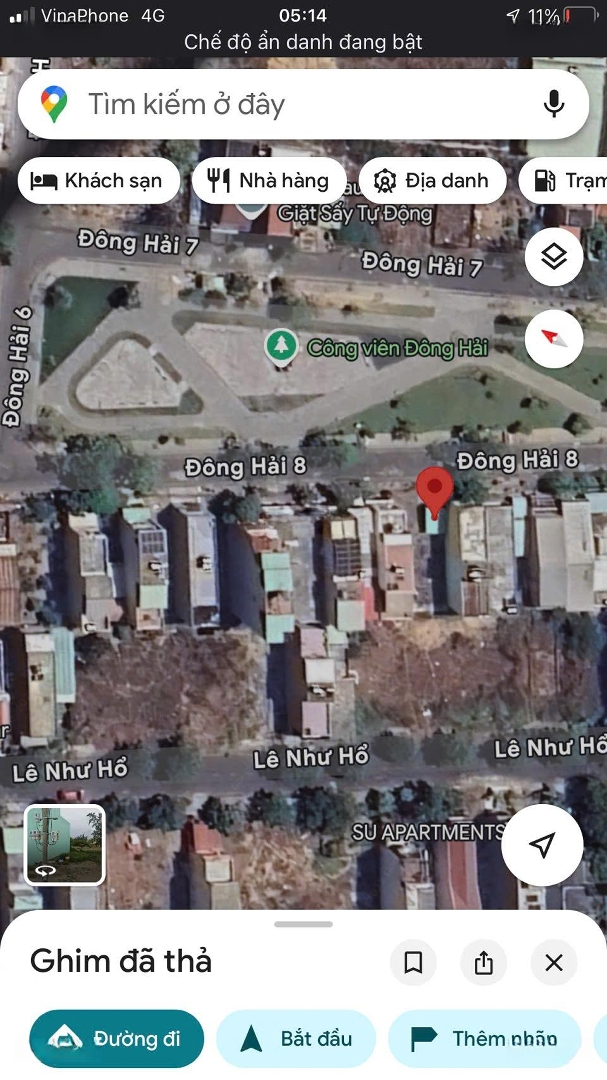The width and height of the screenshot is (607, 1080).
Task: Begin navigation via "Bắt đầu"
Action: 296,1039
